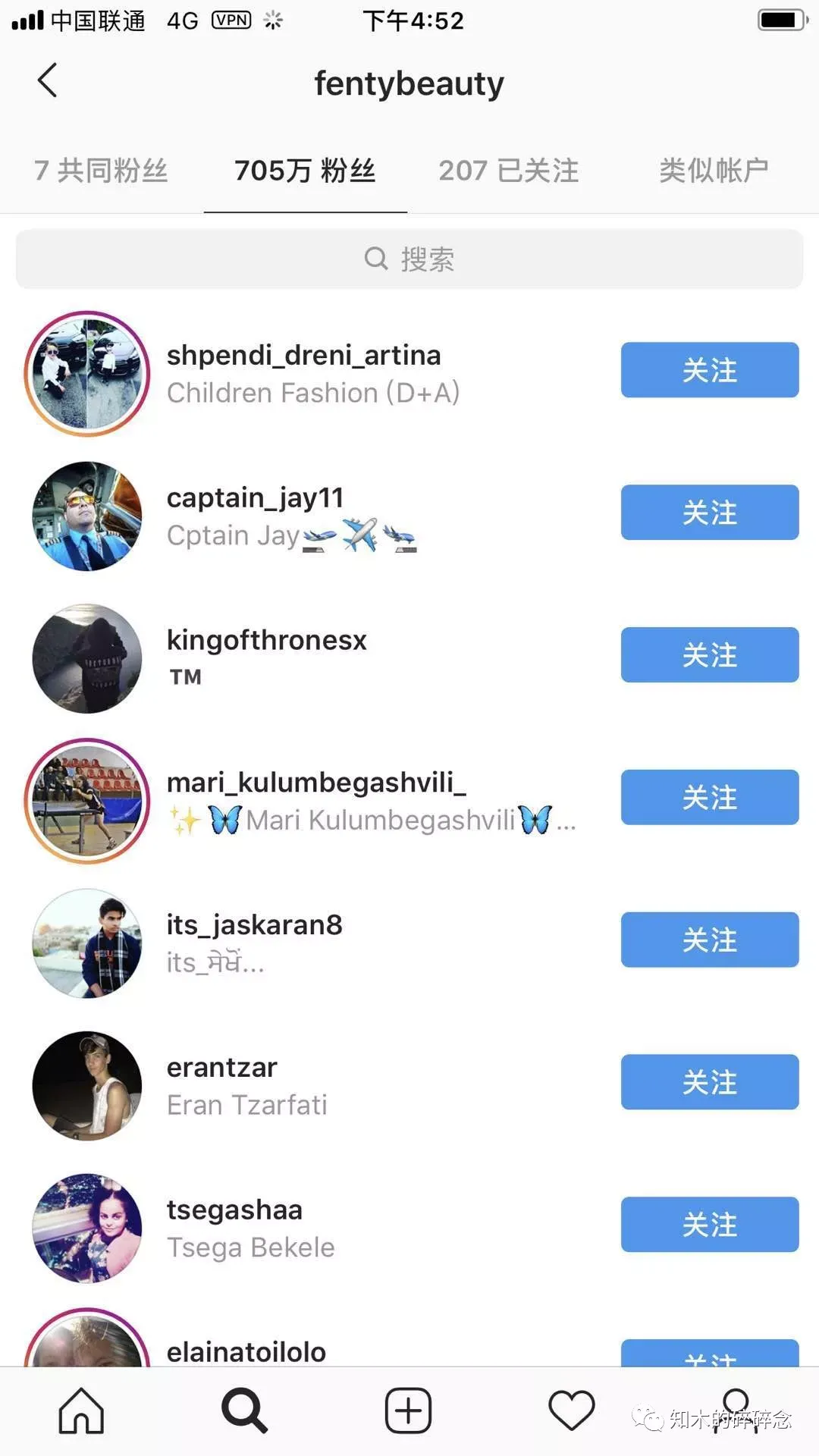819x1456 pixels.
Task: Follow shpendi_dreni_artina
Action: pos(709,370)
